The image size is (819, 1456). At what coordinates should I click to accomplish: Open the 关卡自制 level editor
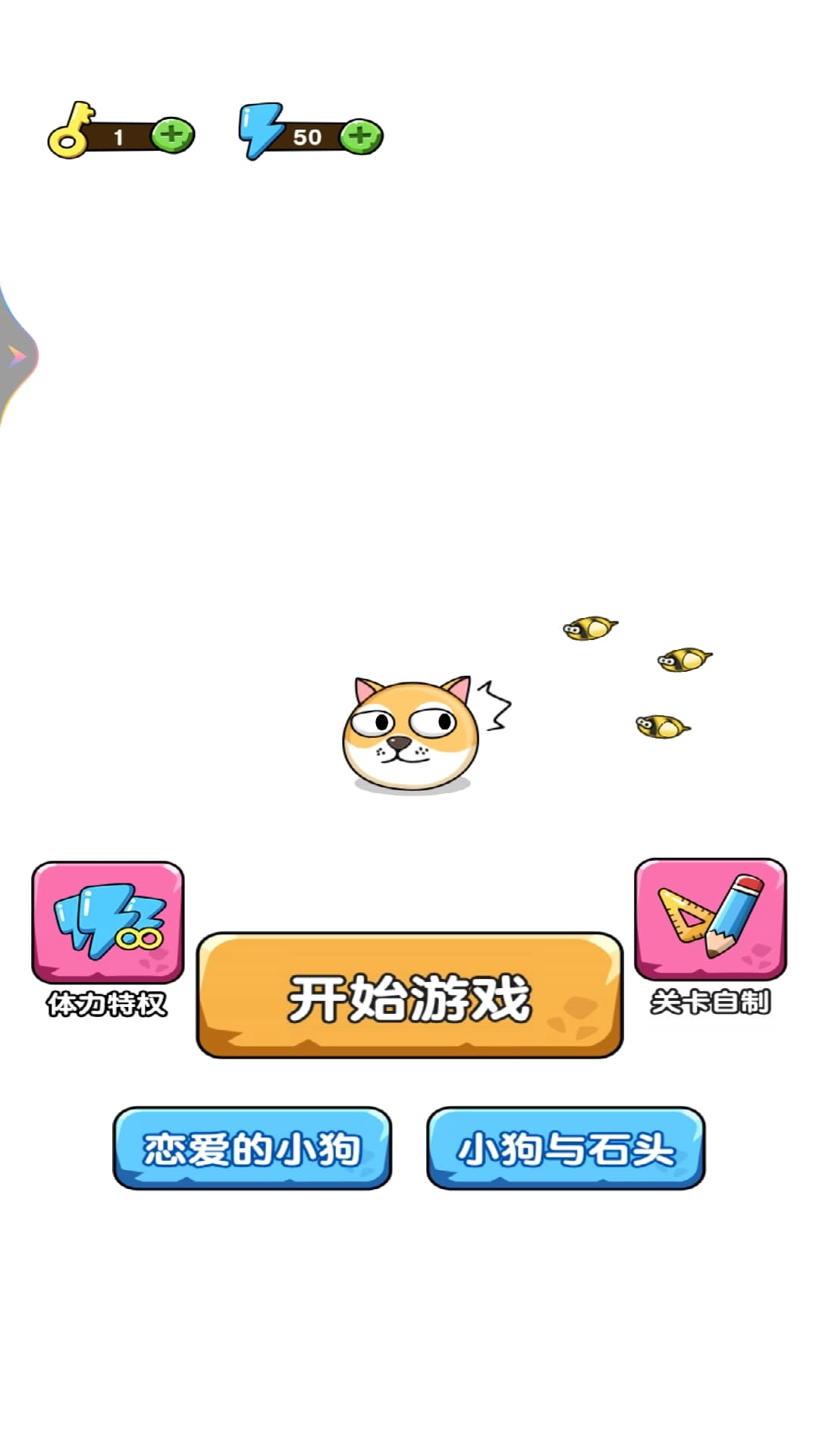710,920
